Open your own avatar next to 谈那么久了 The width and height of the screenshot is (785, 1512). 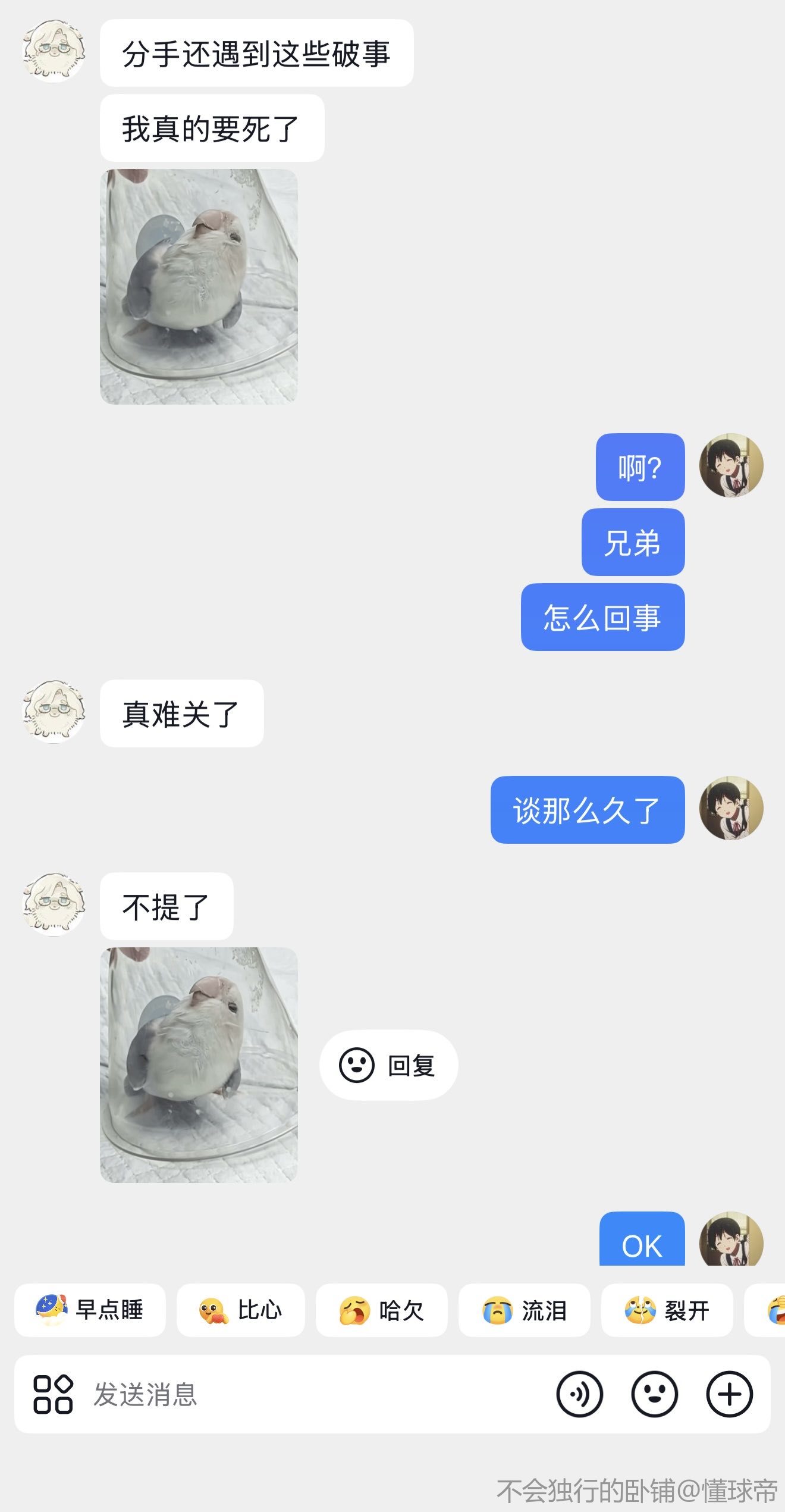[731, 807]
